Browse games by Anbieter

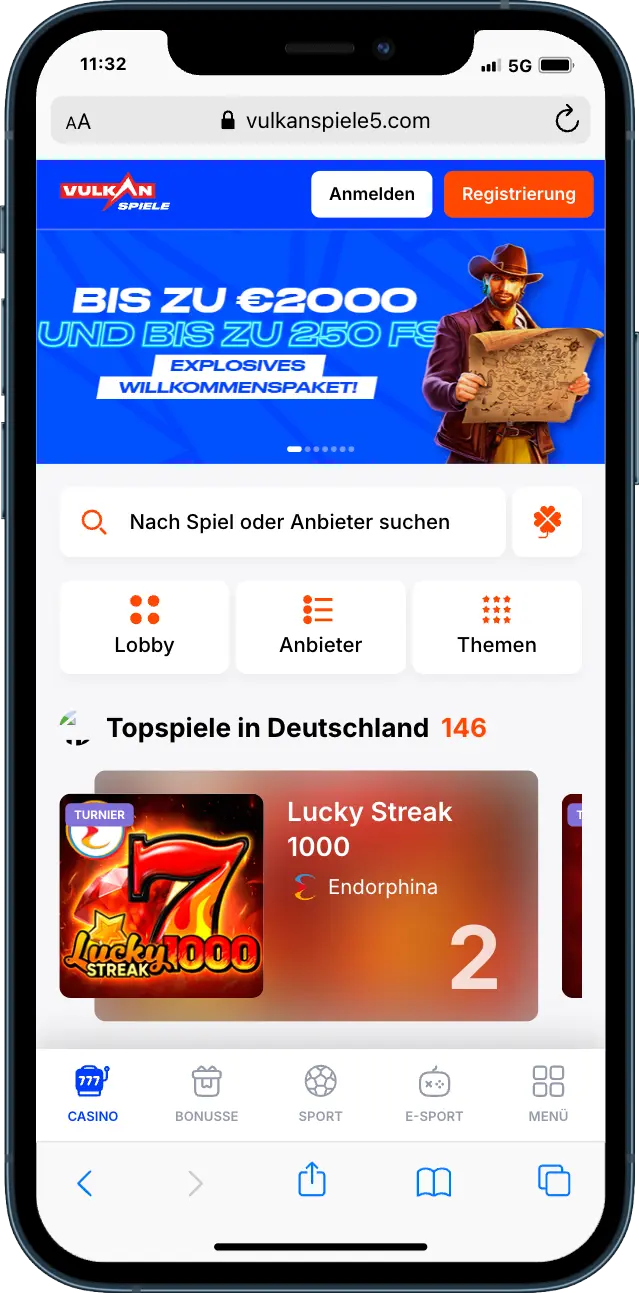tap(320, 627)
